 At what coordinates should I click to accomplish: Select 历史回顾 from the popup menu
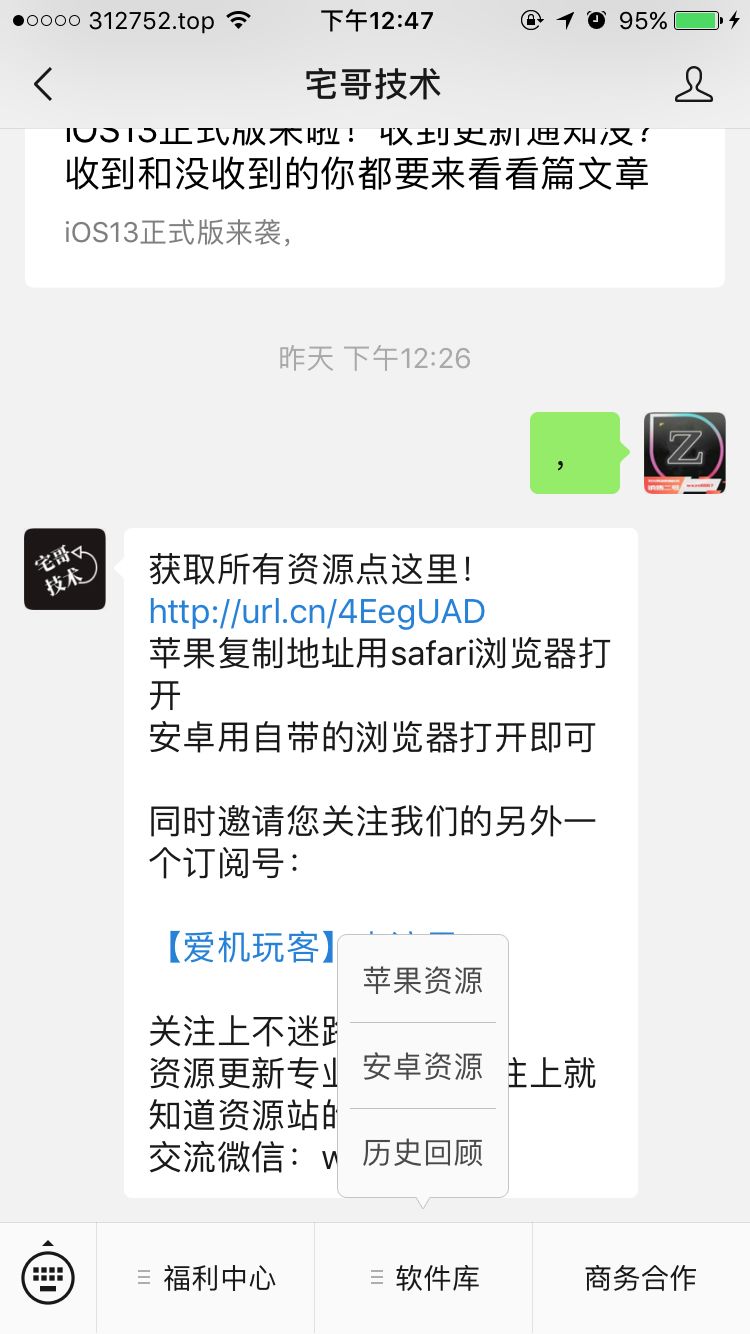coord(423,1152)
